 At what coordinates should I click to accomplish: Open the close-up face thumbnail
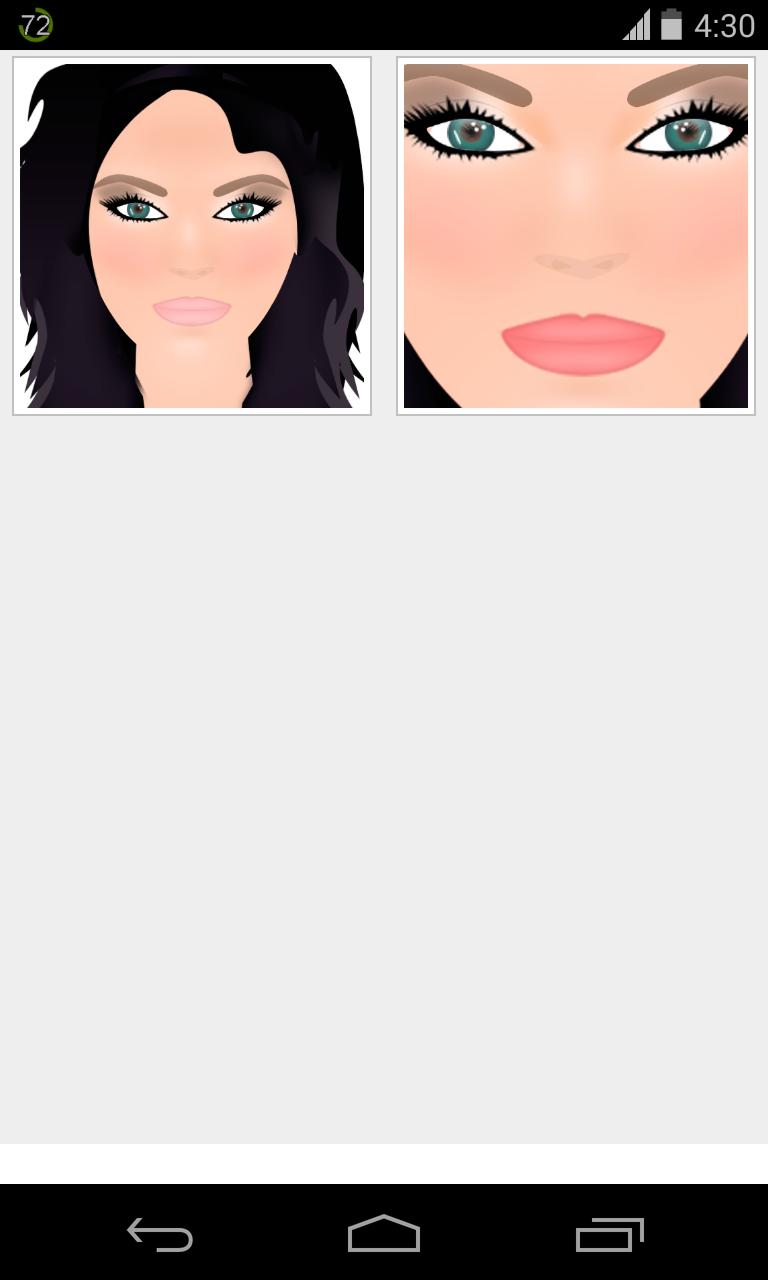(x=576, y=236)
